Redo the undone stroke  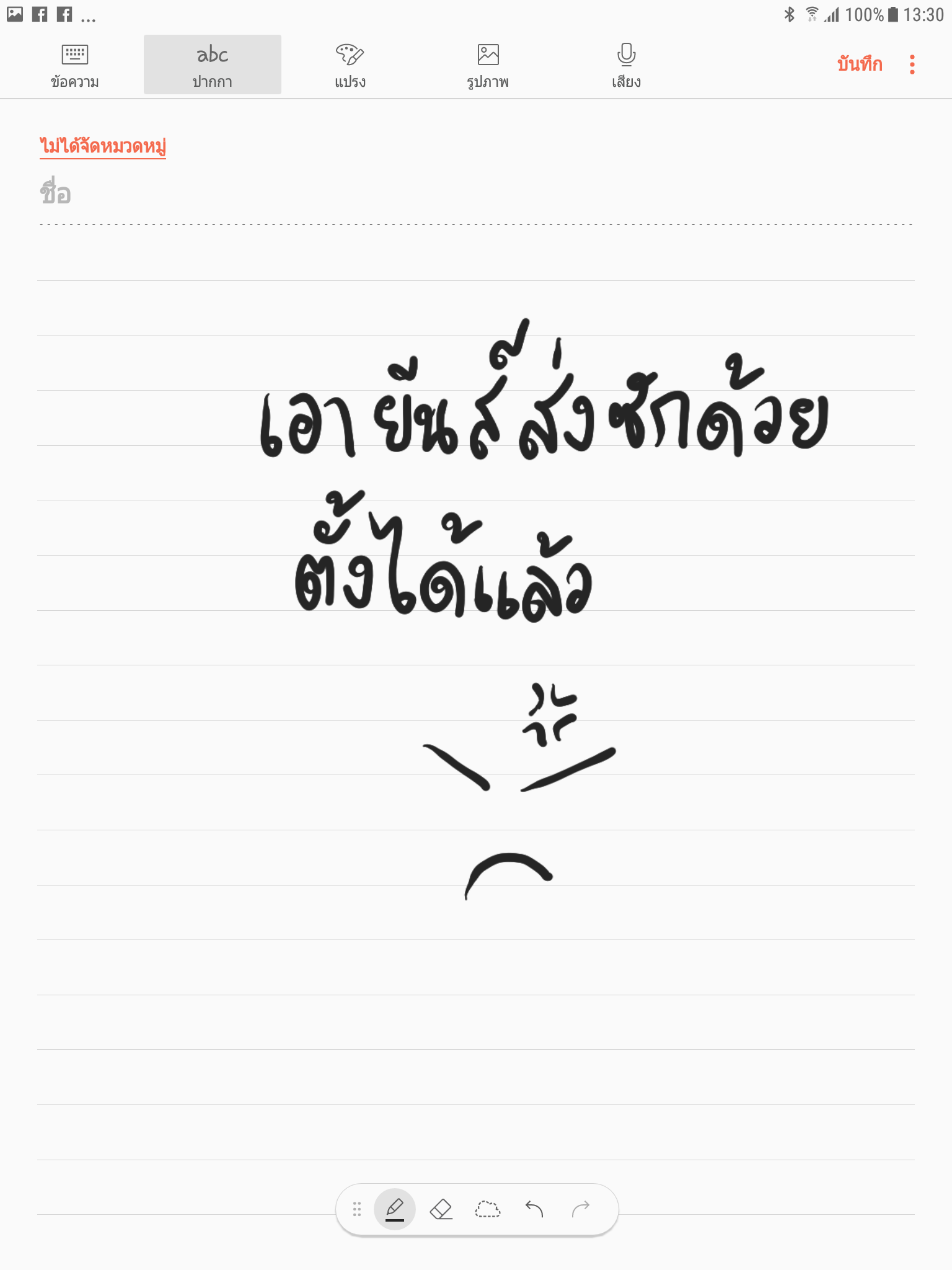[x=581, y=1209]
